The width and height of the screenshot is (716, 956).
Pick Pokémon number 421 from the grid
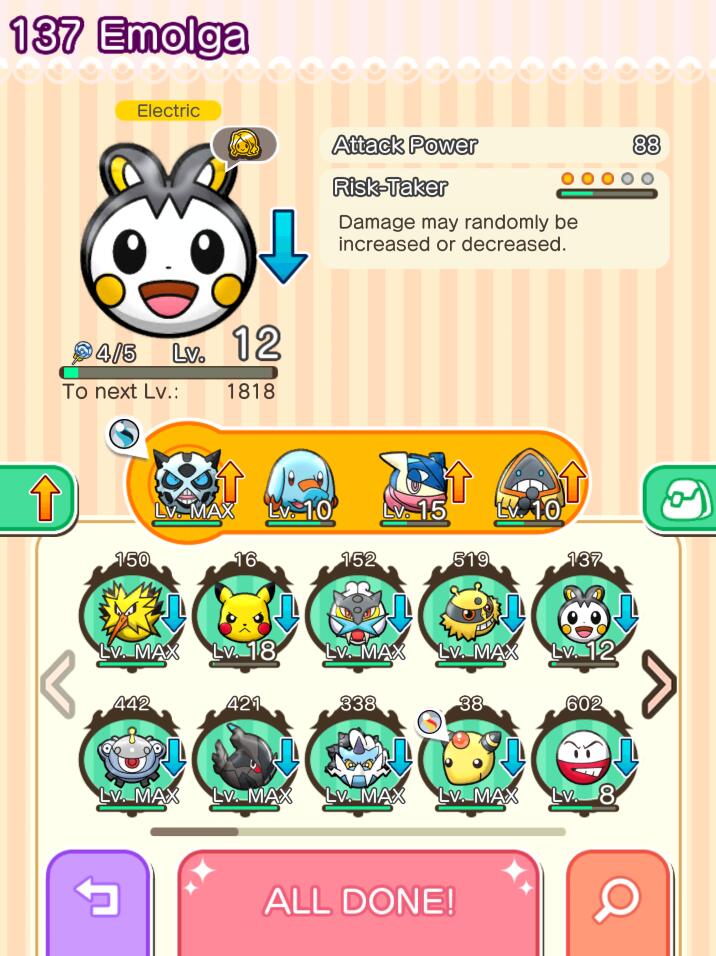tap(246, 756)
